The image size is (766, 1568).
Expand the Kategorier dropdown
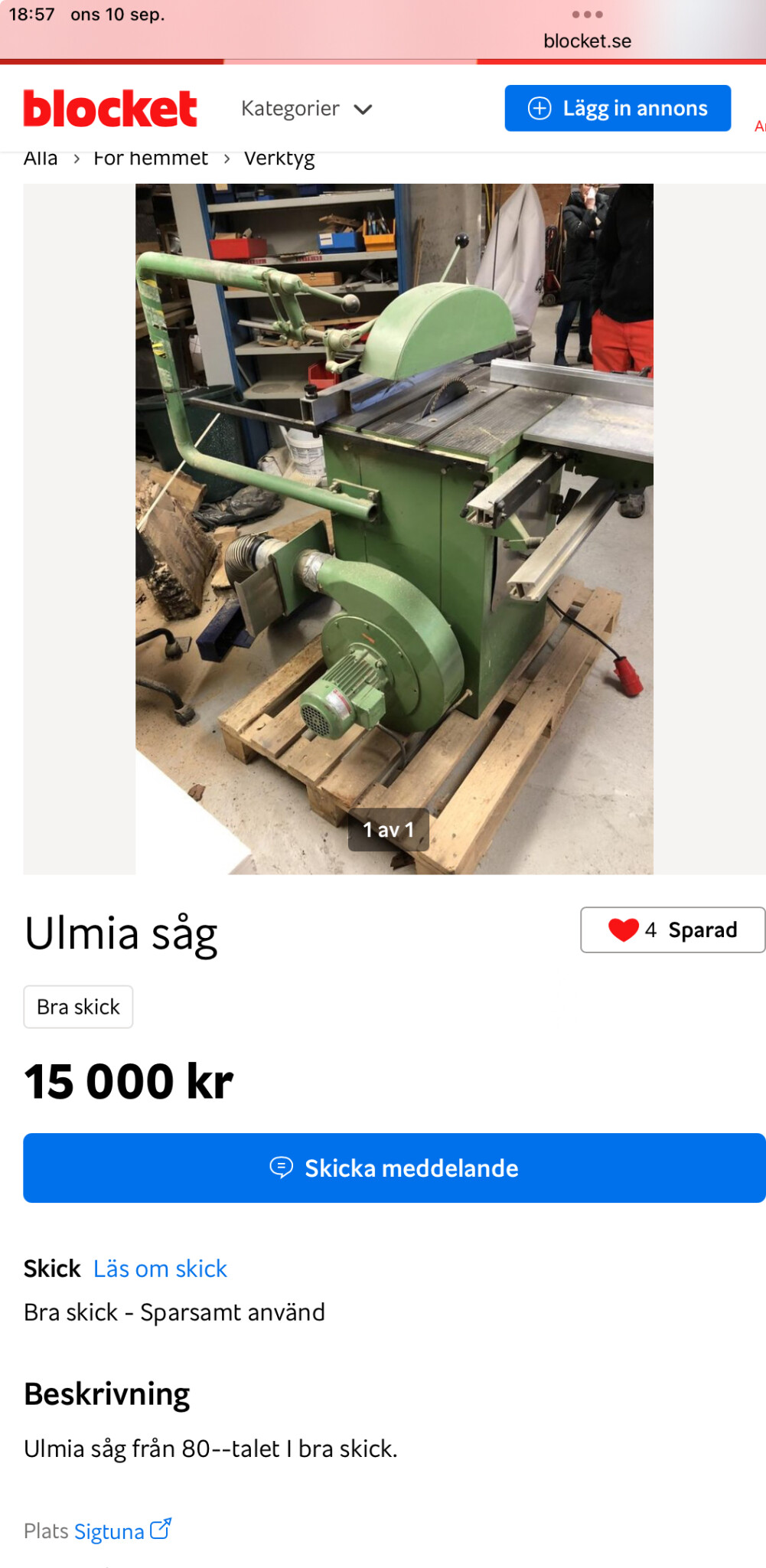click(306, 109)
